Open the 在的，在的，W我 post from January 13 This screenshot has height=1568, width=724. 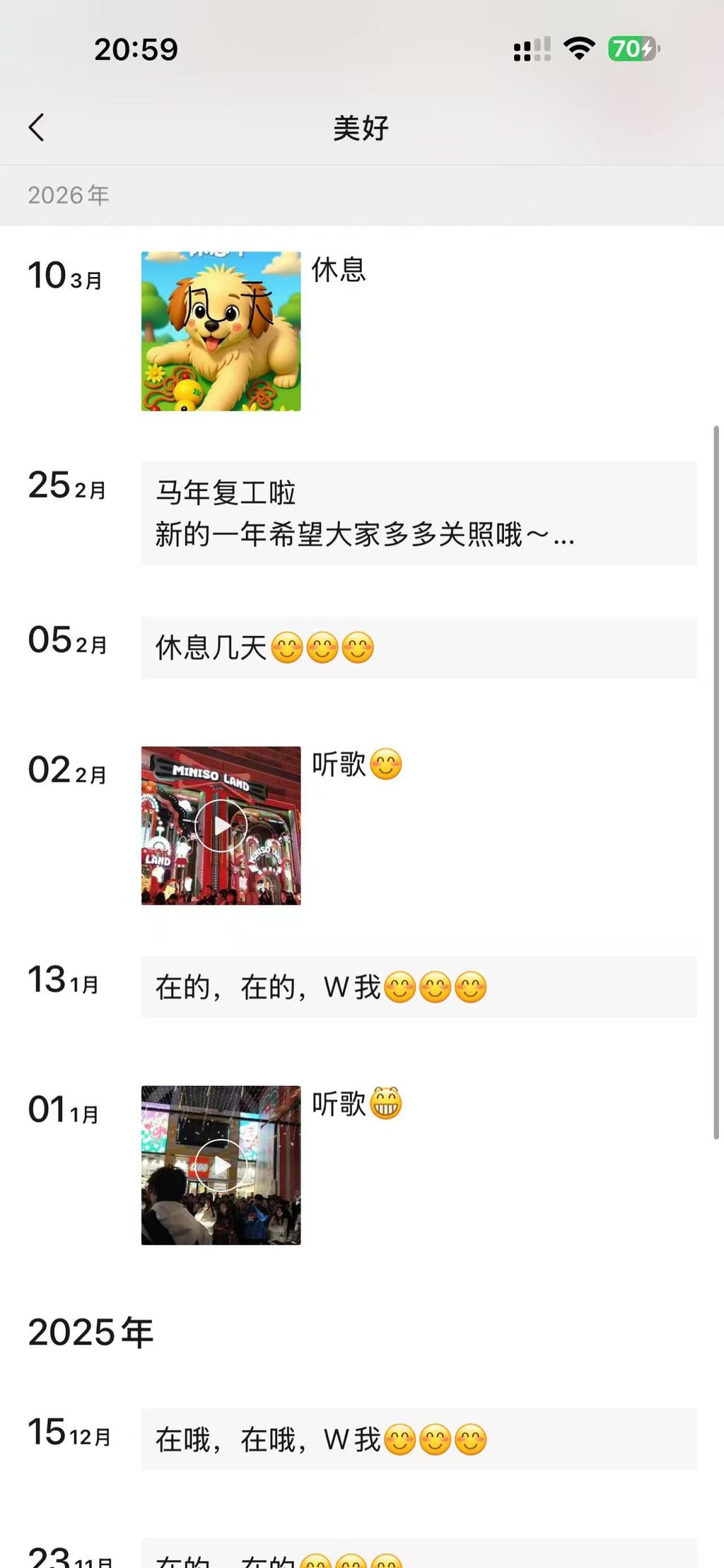click(x=419, y=987)
